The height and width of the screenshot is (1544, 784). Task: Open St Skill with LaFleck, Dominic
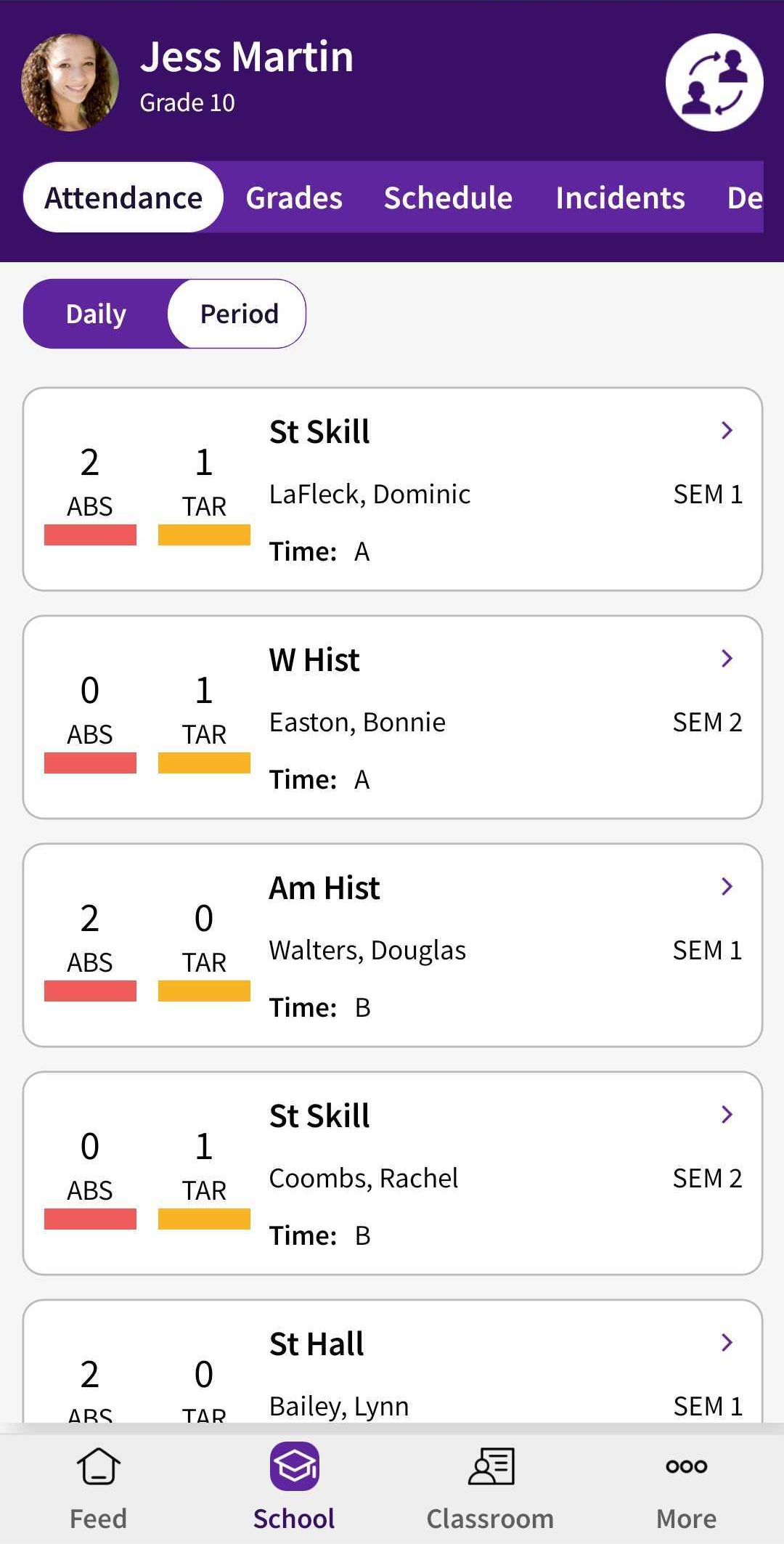(x=393, y=489)
